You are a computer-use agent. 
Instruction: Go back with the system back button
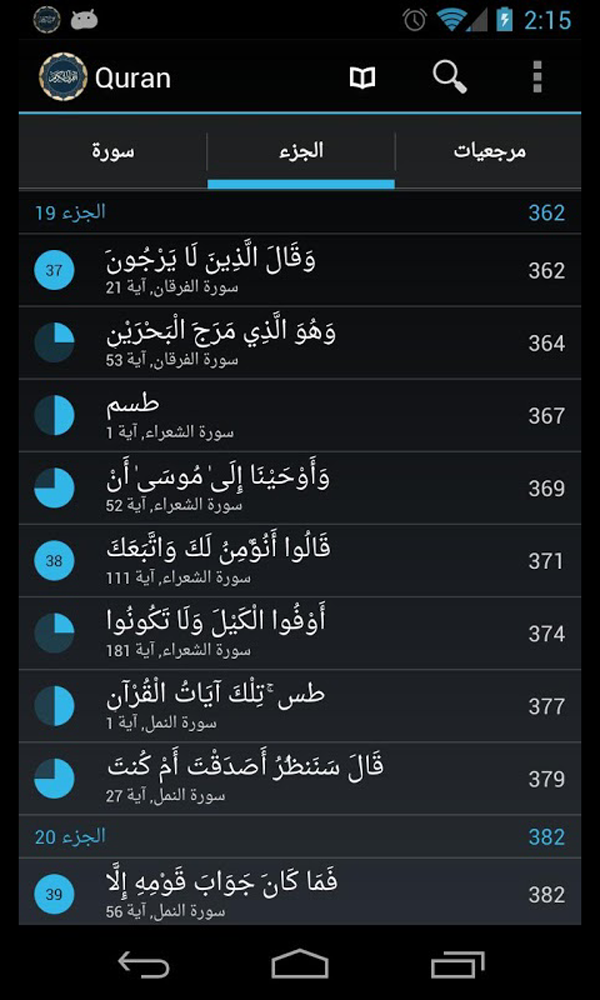tap(143, 962)
